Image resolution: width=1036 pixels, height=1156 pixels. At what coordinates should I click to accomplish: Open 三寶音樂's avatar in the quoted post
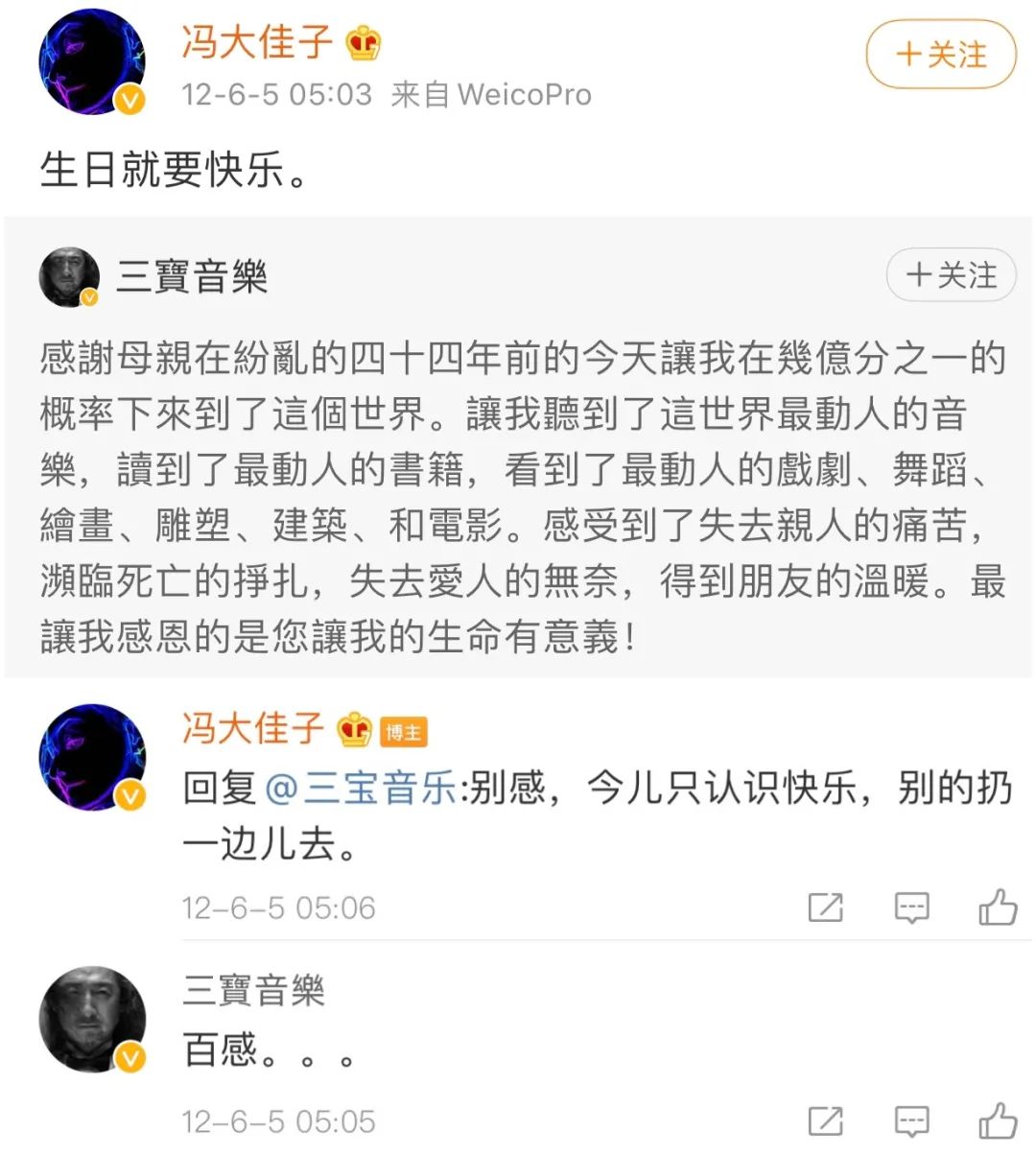[x=69, y=277]
